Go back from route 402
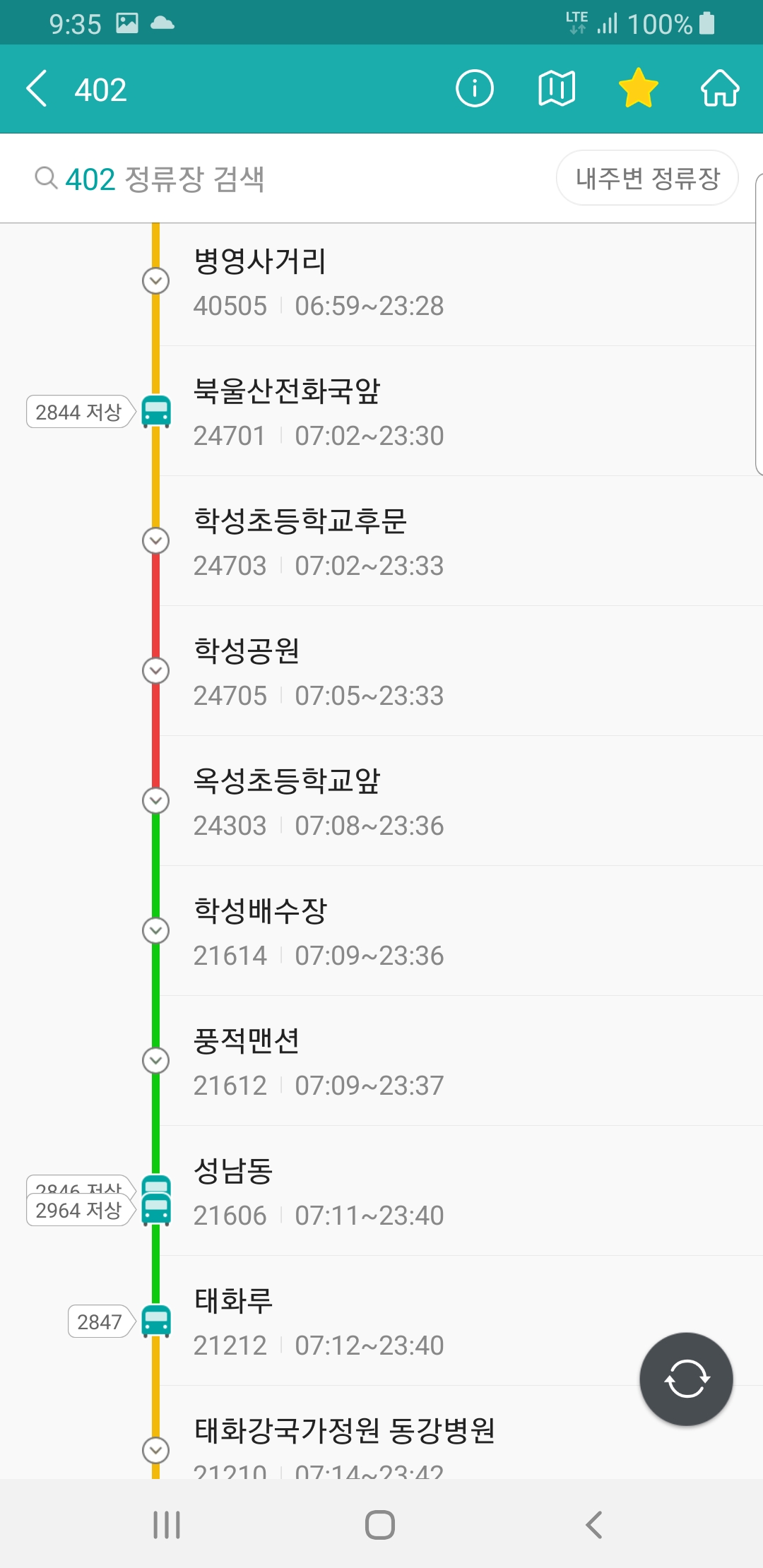Viewport: 763px width, 1568px height. tap(37, 89)
